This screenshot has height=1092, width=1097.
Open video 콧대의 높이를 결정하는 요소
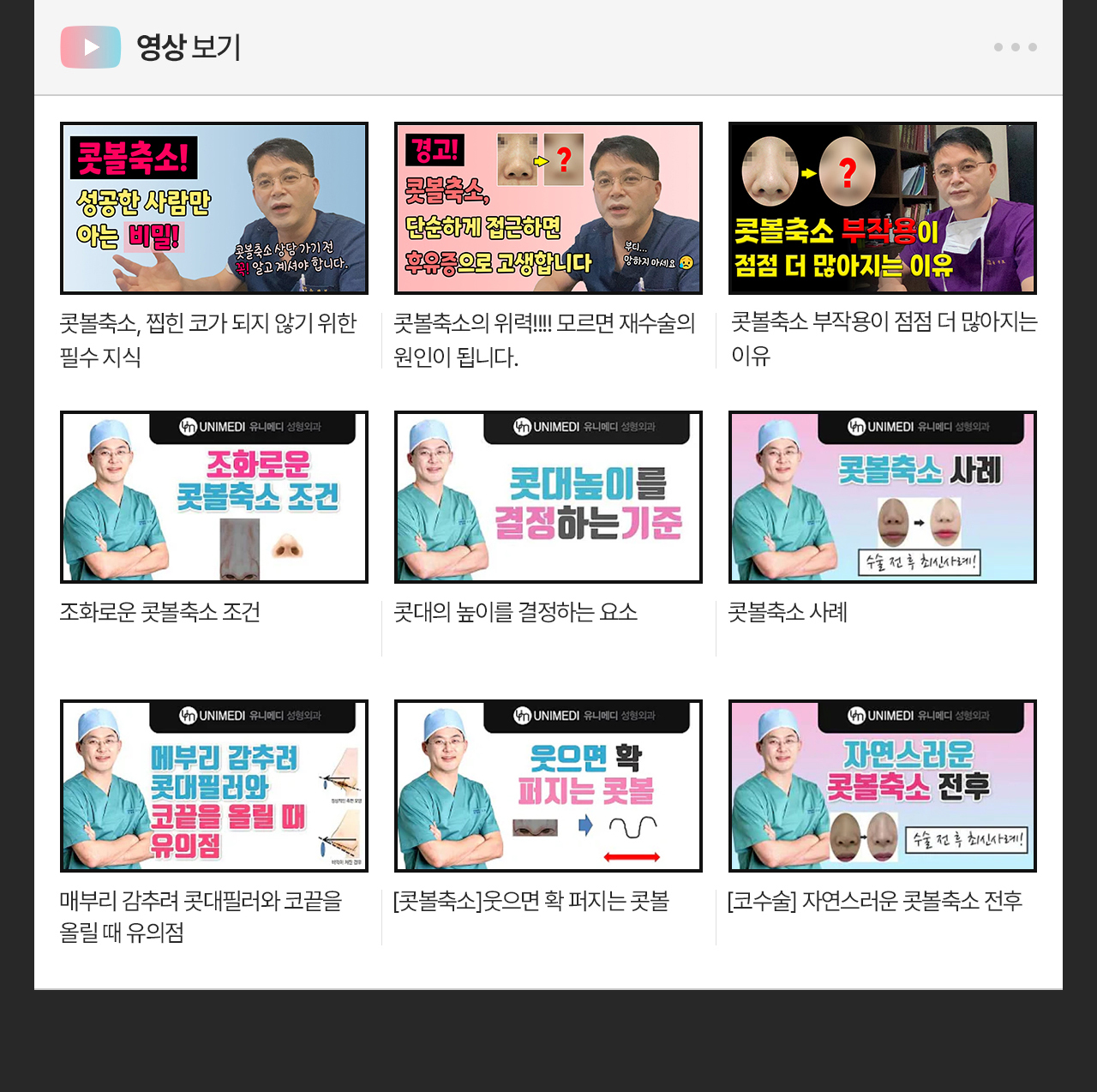pyautogui.click(x=548, y=497)
